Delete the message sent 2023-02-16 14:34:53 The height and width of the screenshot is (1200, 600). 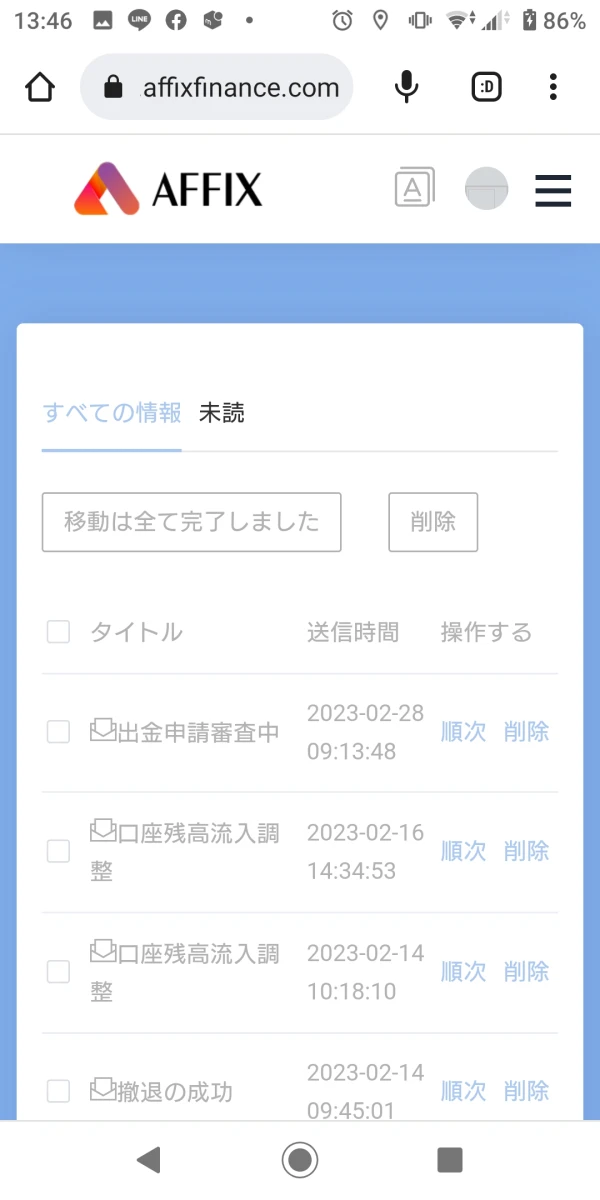526,851
